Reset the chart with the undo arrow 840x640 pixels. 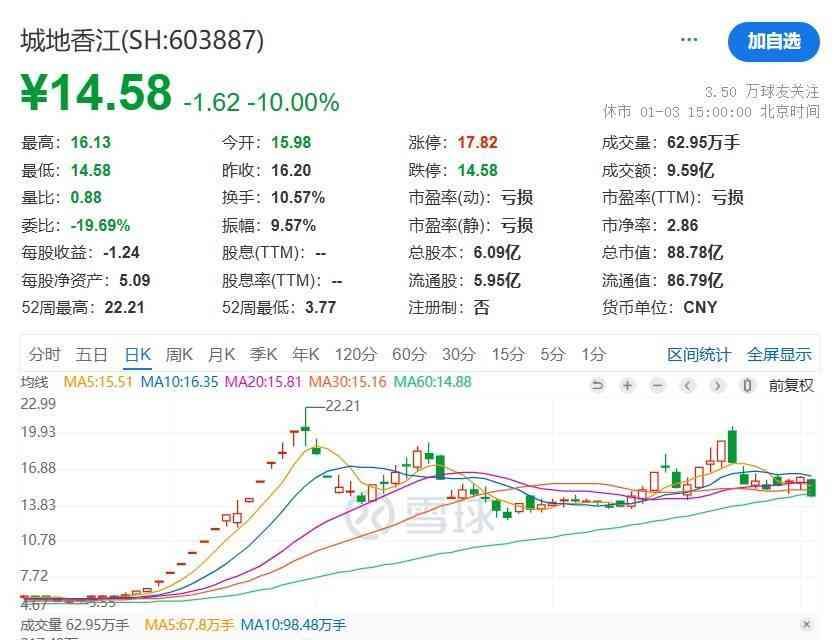[598, 385]
